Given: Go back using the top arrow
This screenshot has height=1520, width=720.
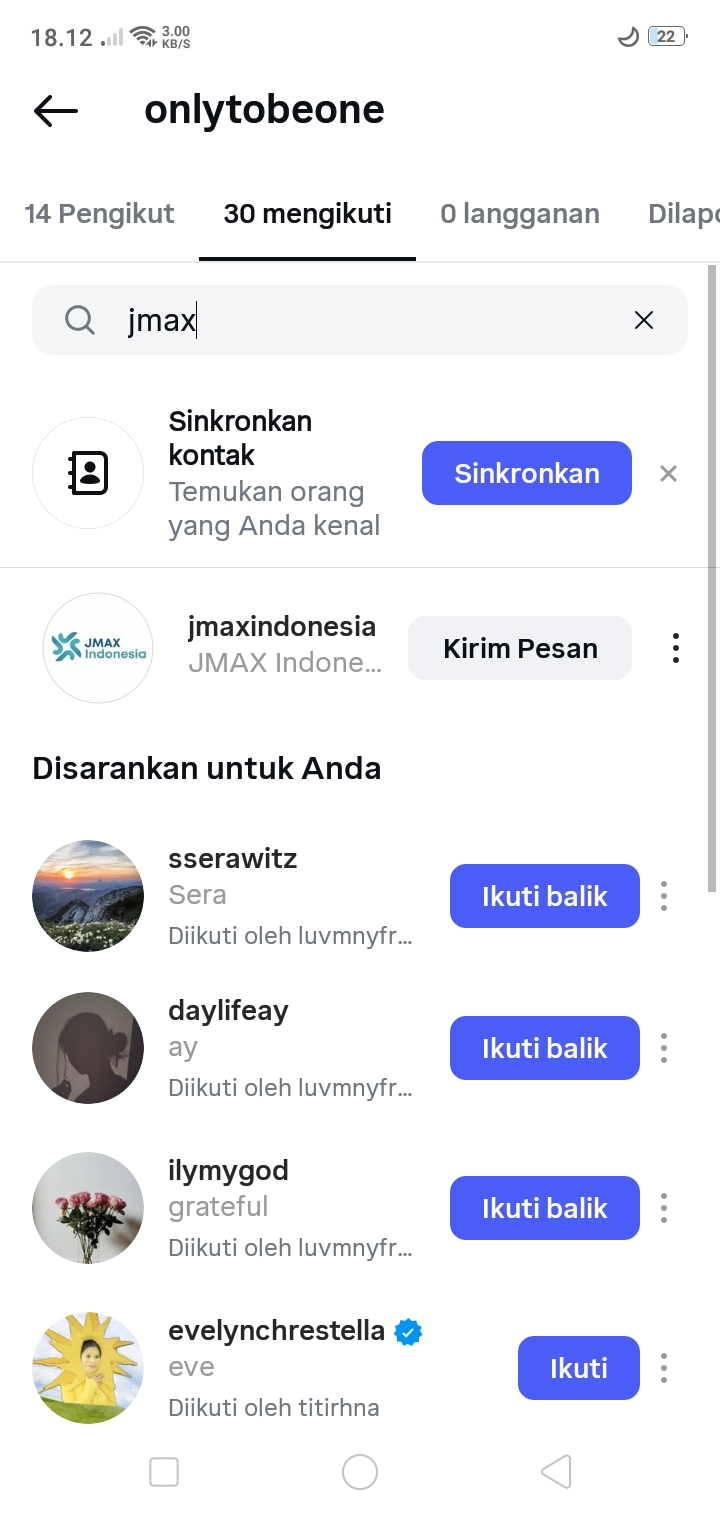Looking at the screenshot, I should [x=56, y=111].
